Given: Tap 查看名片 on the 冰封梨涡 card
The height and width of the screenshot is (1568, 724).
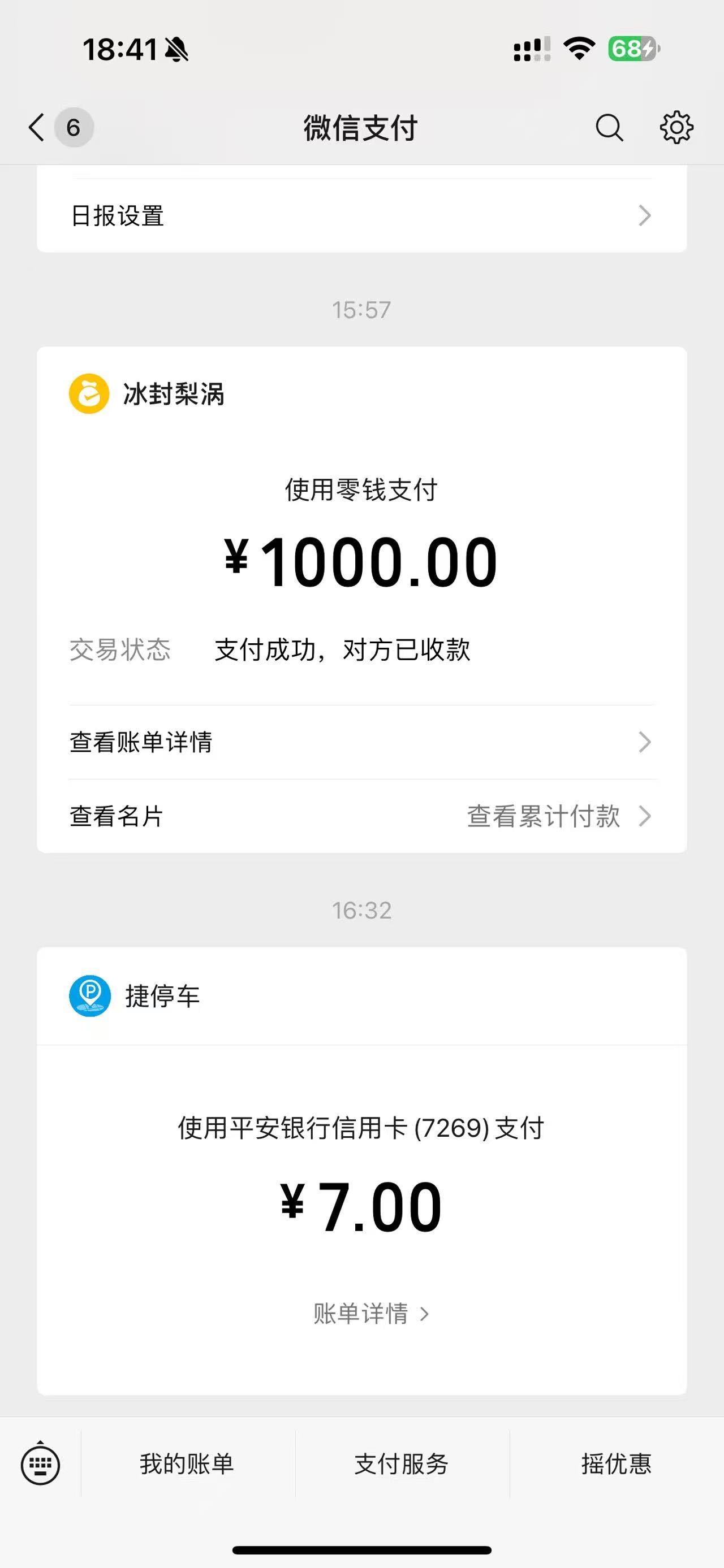Looking at the screenshot, I should (x=117, y=816).
